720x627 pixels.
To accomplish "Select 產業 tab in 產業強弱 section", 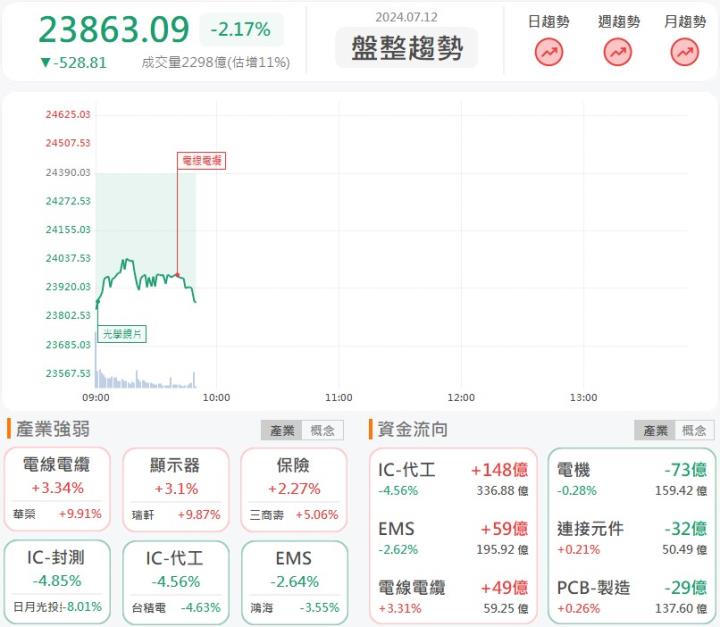I will click(x=282, y=430).
